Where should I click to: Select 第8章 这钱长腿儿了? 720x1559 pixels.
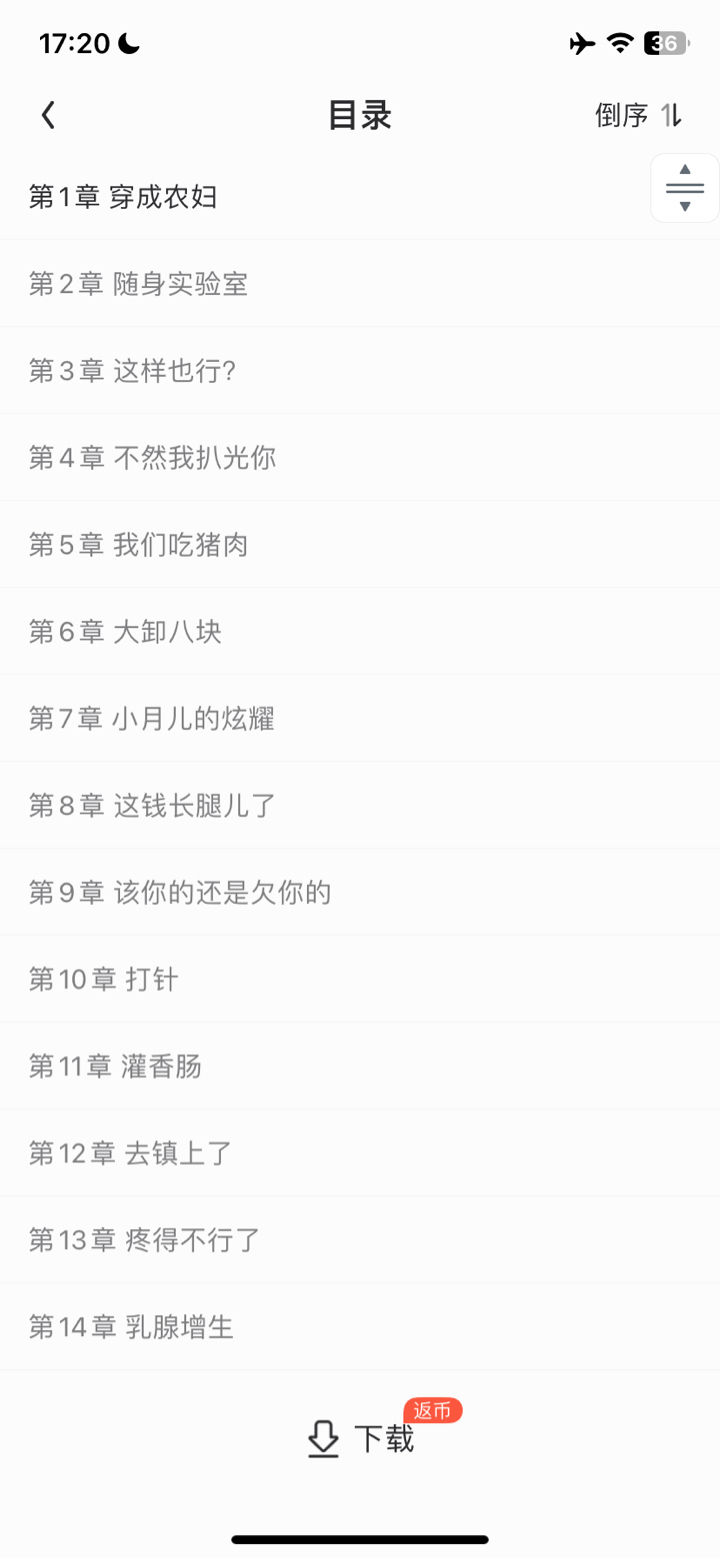point(152,806)
